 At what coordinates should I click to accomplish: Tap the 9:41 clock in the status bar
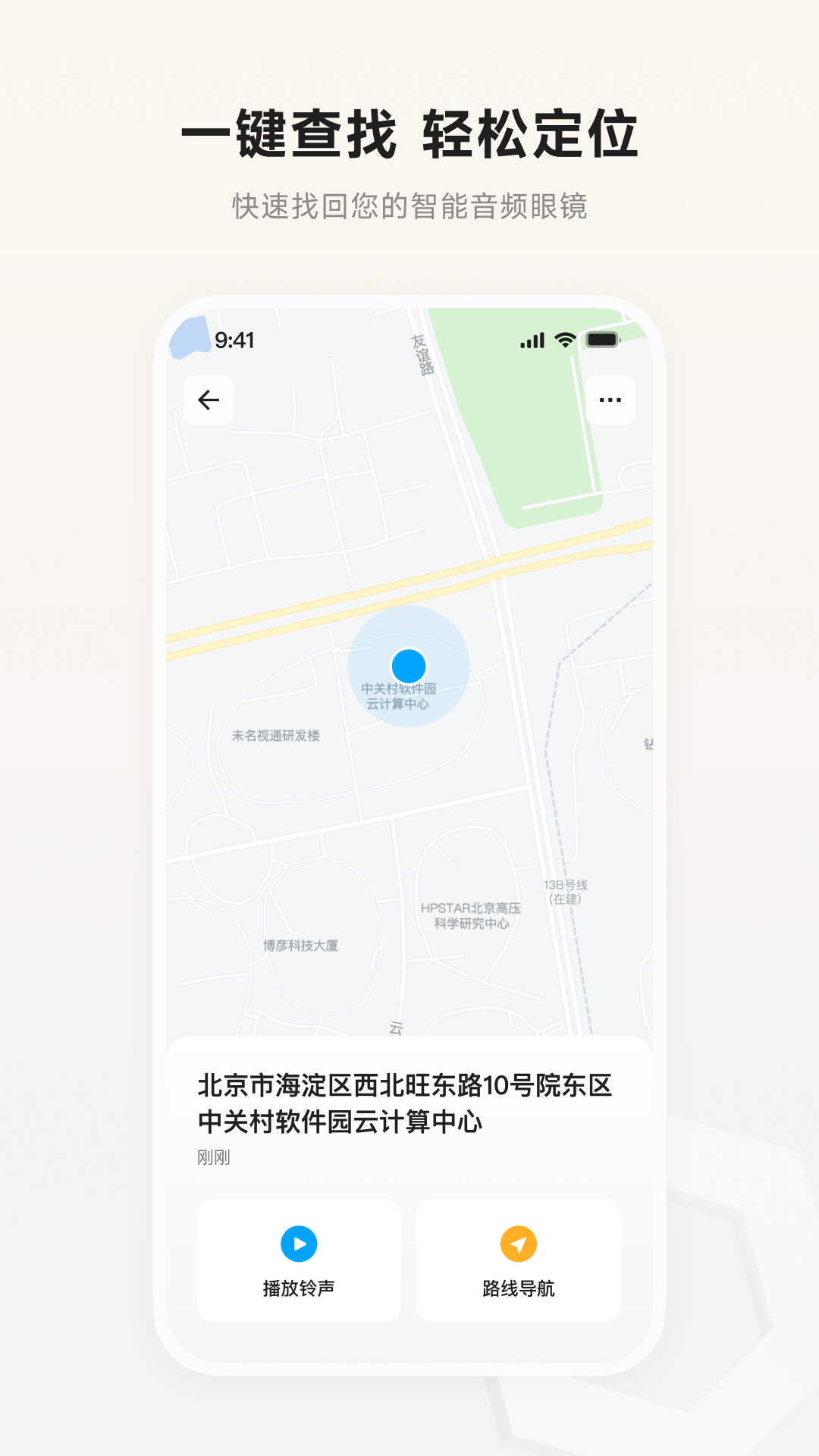pos(234,340)
